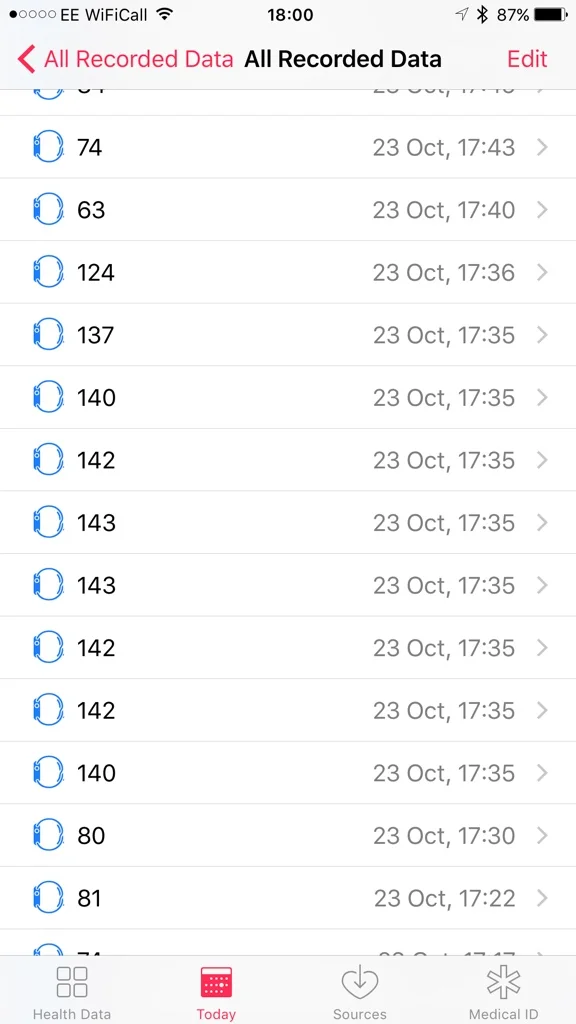576x1024 pixels.
Task: Open the 137 reading at 17:35
Action: pyautogui.click(x=288, y=335)
